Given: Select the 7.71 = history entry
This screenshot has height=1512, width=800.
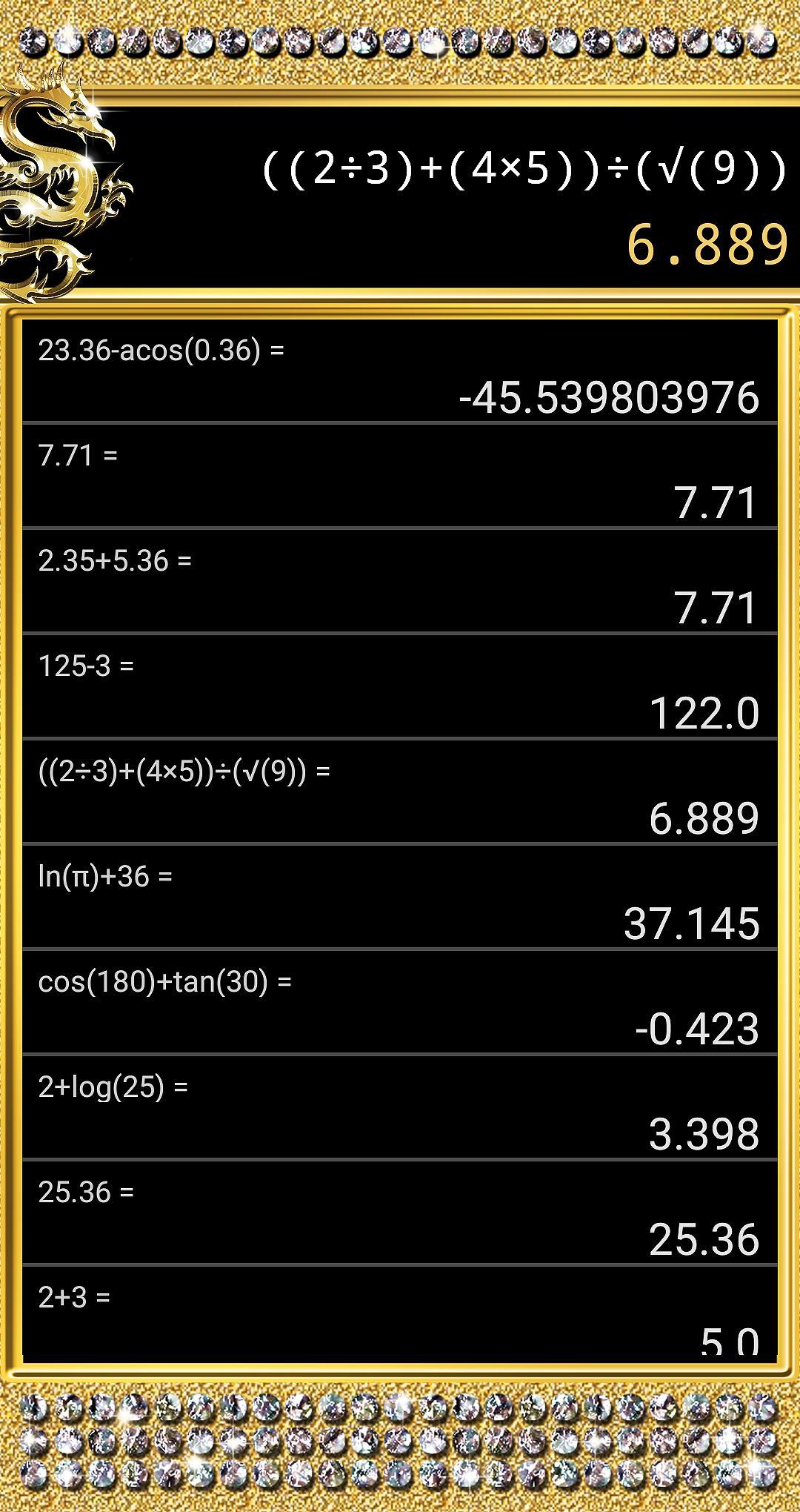Looking at the screenshot, I should click(x=400, y=477).
